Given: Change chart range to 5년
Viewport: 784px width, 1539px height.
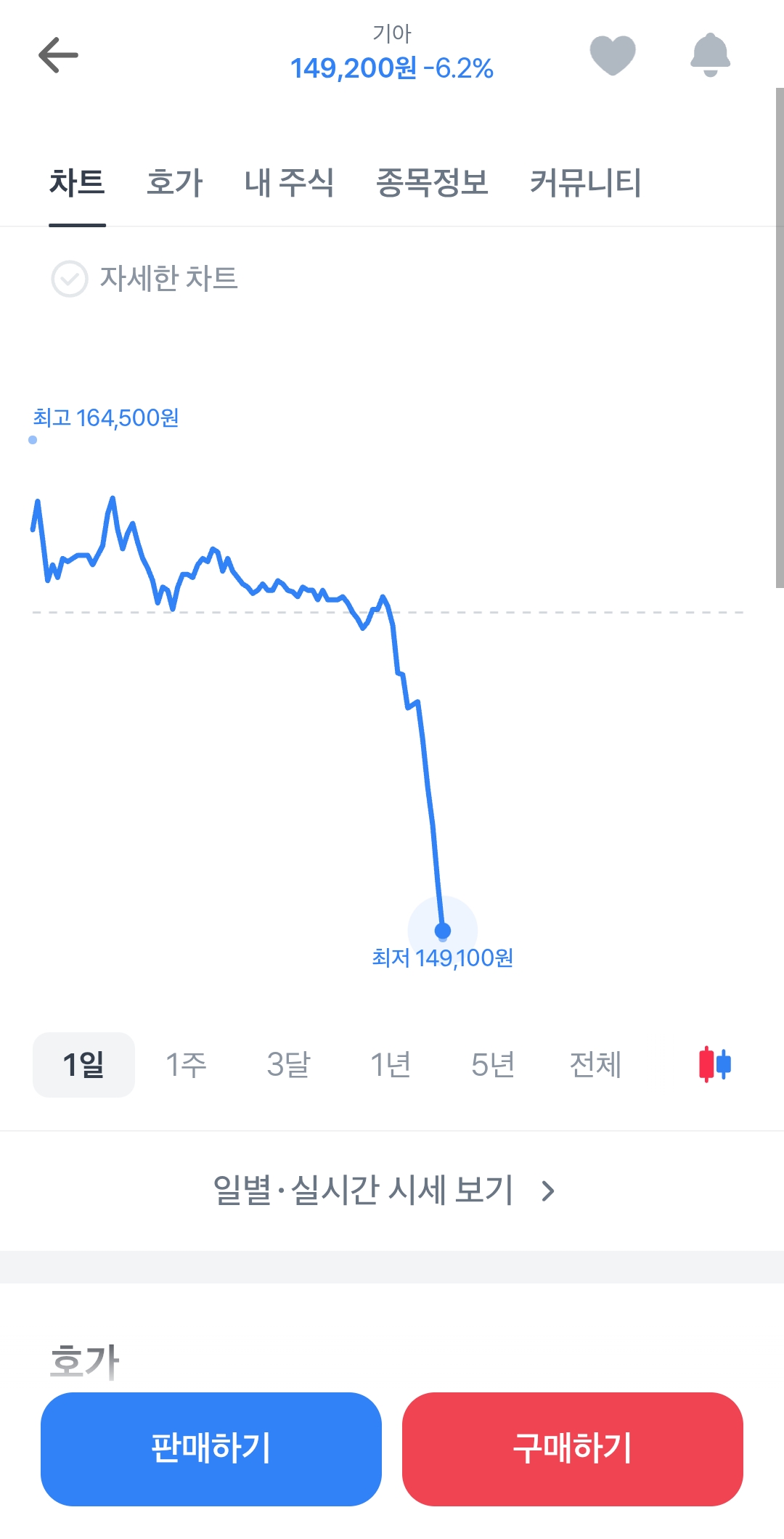Looking at the screenshot, I should [x=493, y=1065].
